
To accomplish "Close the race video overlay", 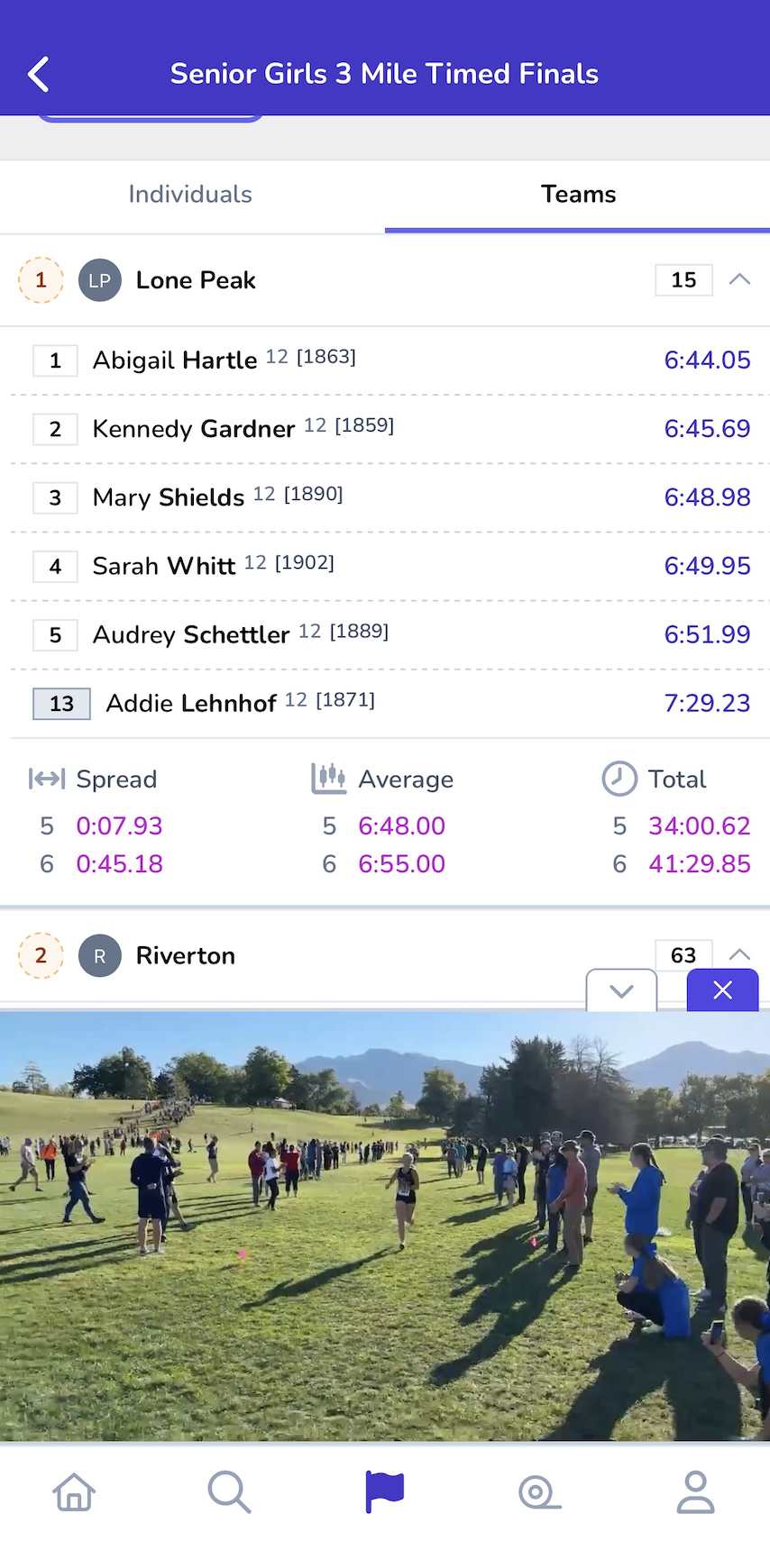I will 722,990.
